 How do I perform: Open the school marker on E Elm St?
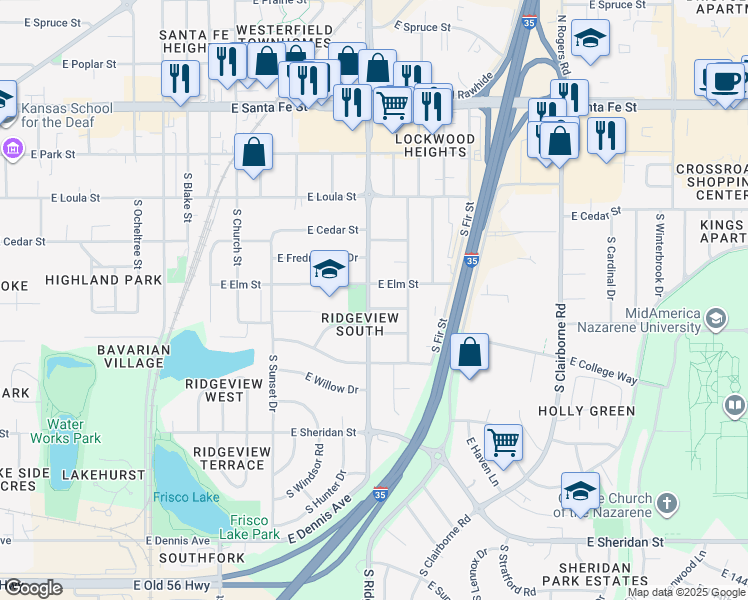pos(329,270)
